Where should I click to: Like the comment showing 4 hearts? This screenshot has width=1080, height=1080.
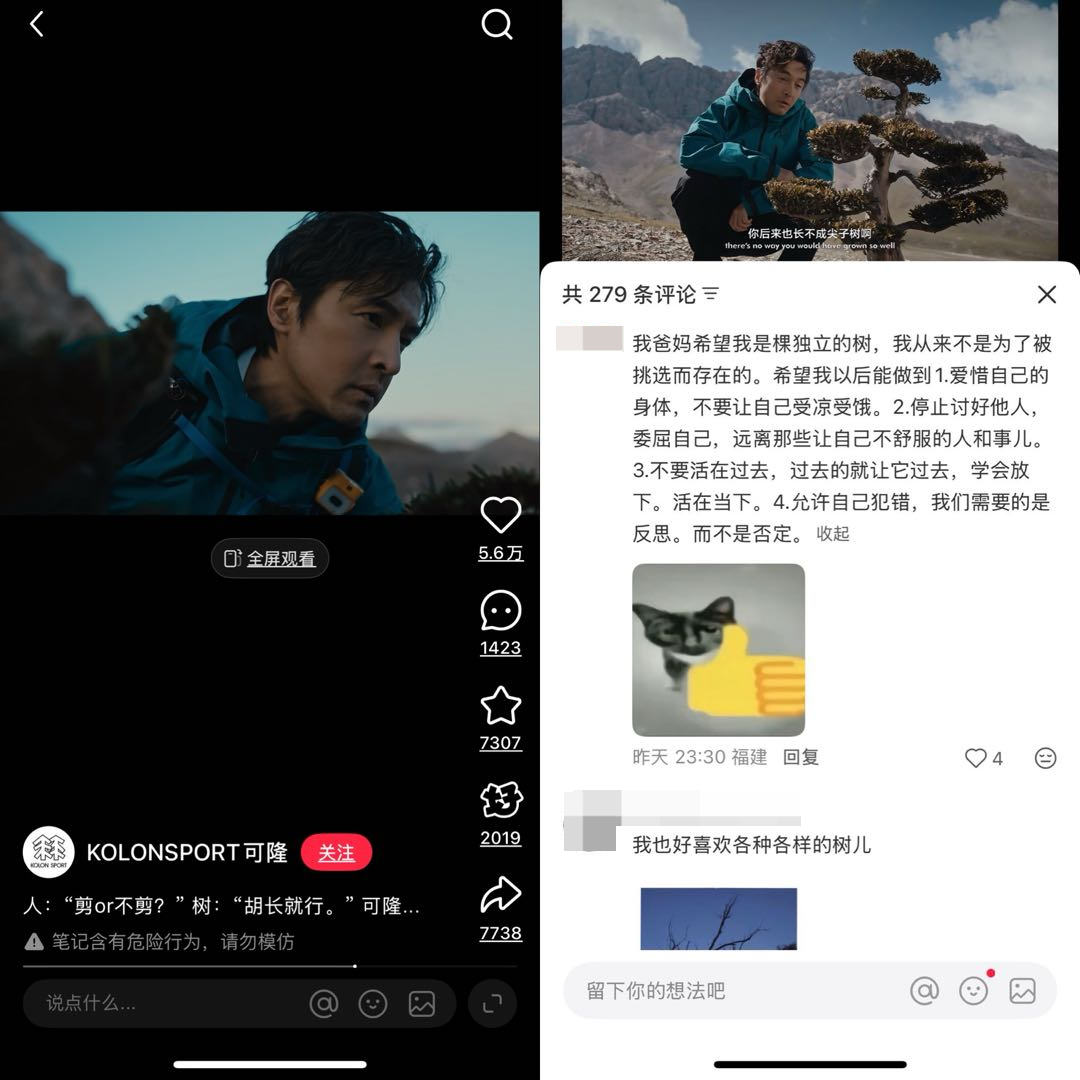click(x=976, y=758)
